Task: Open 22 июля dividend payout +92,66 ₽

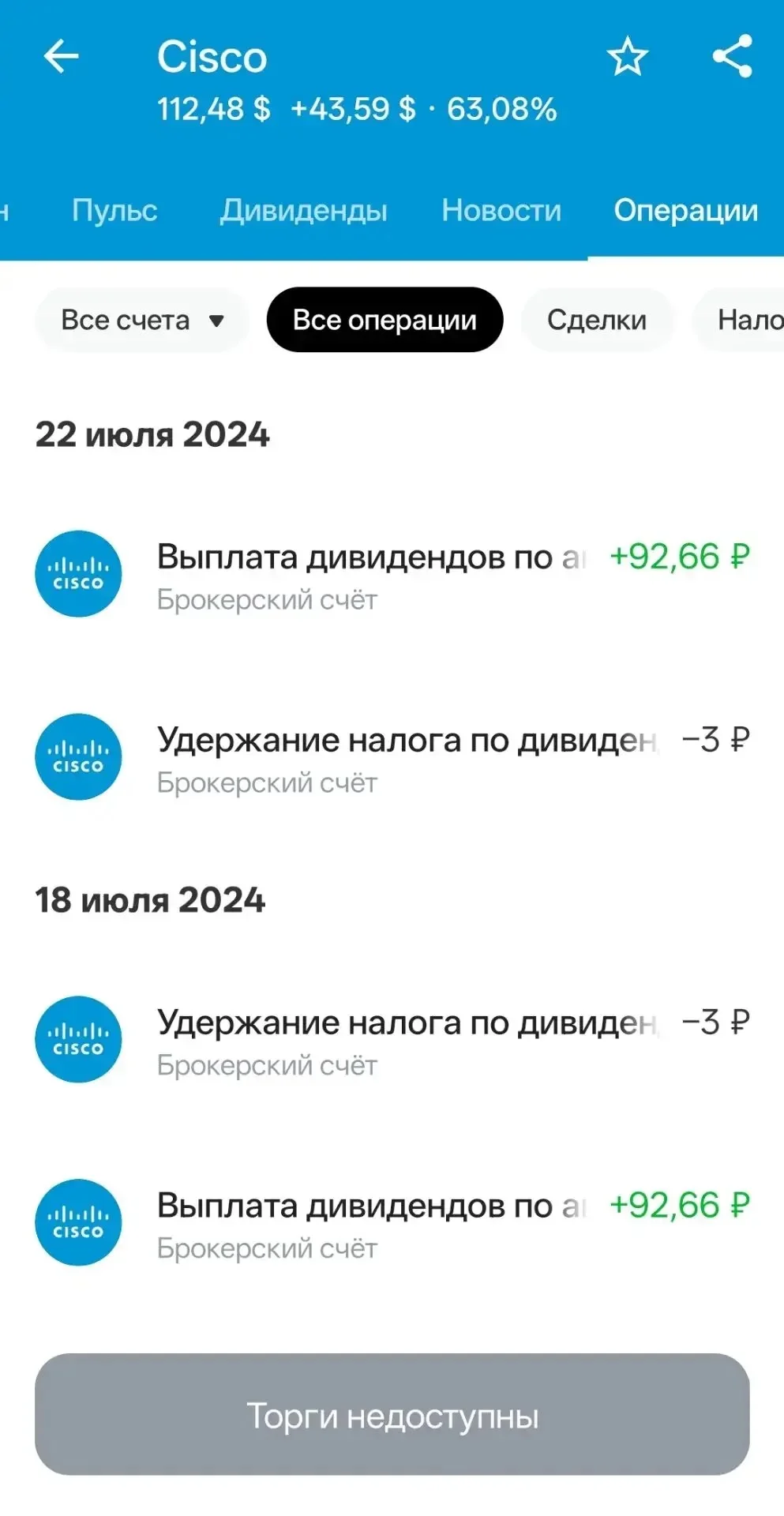Action: pyautogui.click(x=392, y=574)
